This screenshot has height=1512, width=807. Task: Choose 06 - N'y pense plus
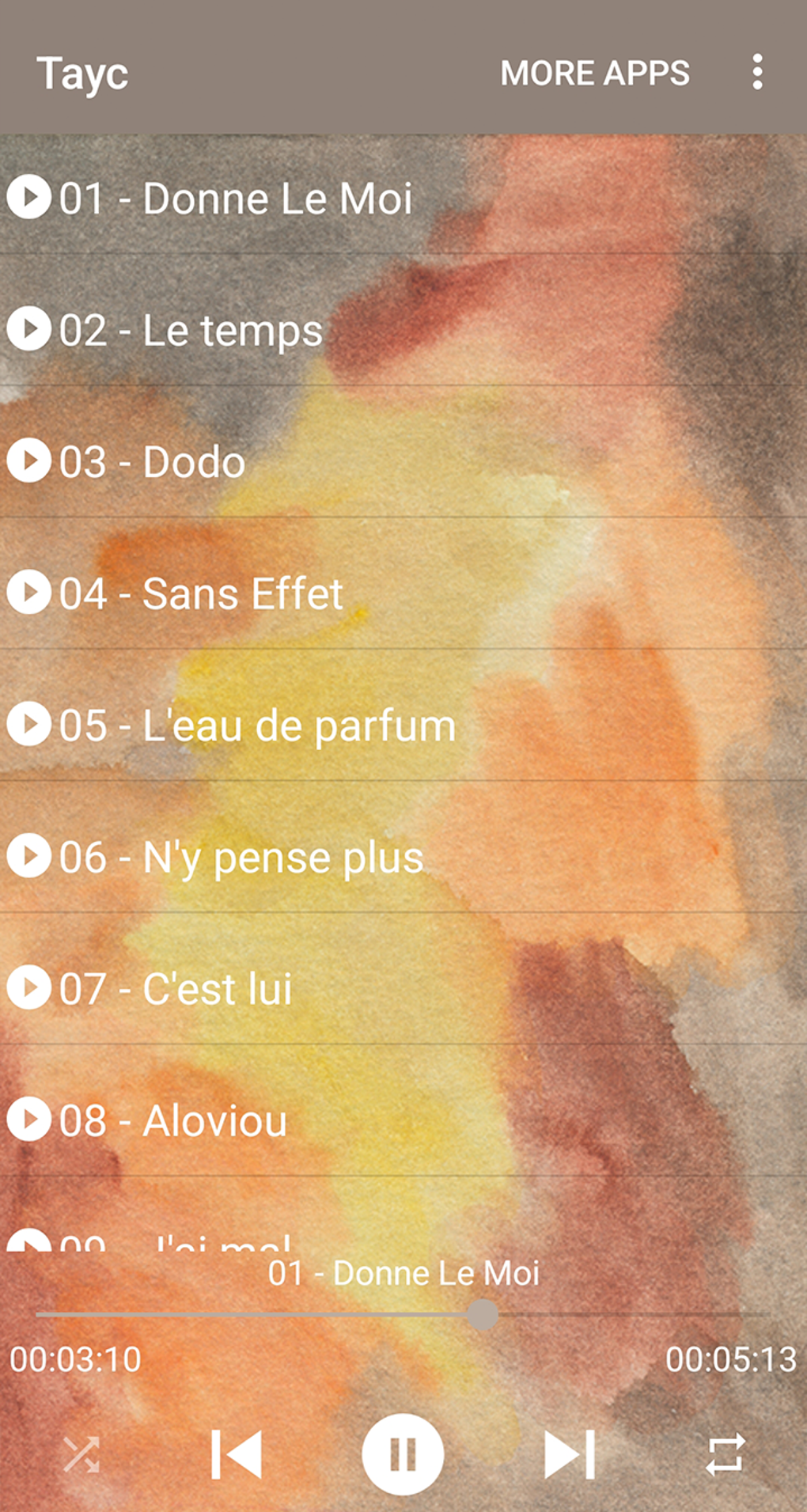point(241,857)
